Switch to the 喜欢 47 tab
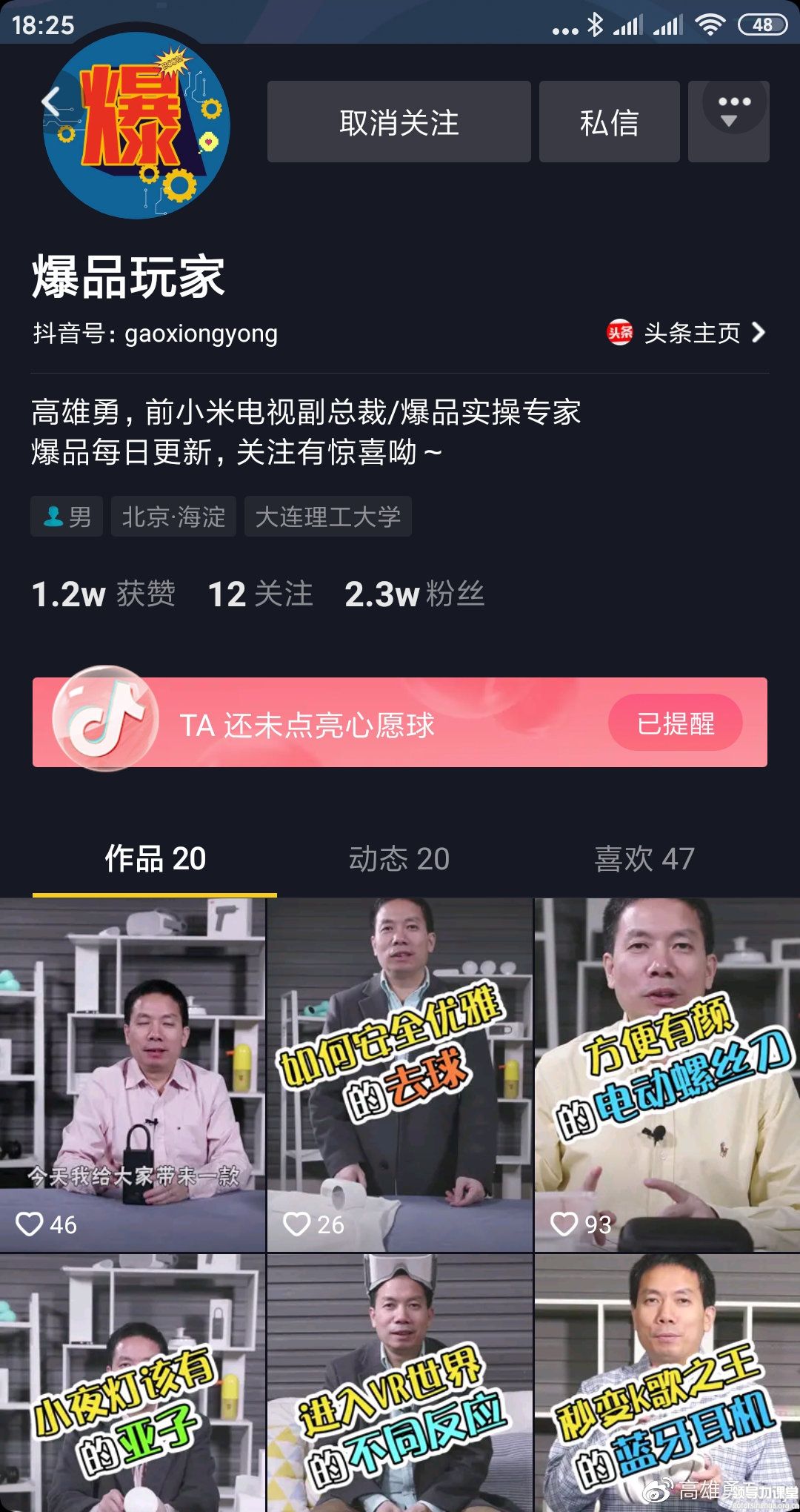This screenshot has width=800, height=1512. point(644,859)
